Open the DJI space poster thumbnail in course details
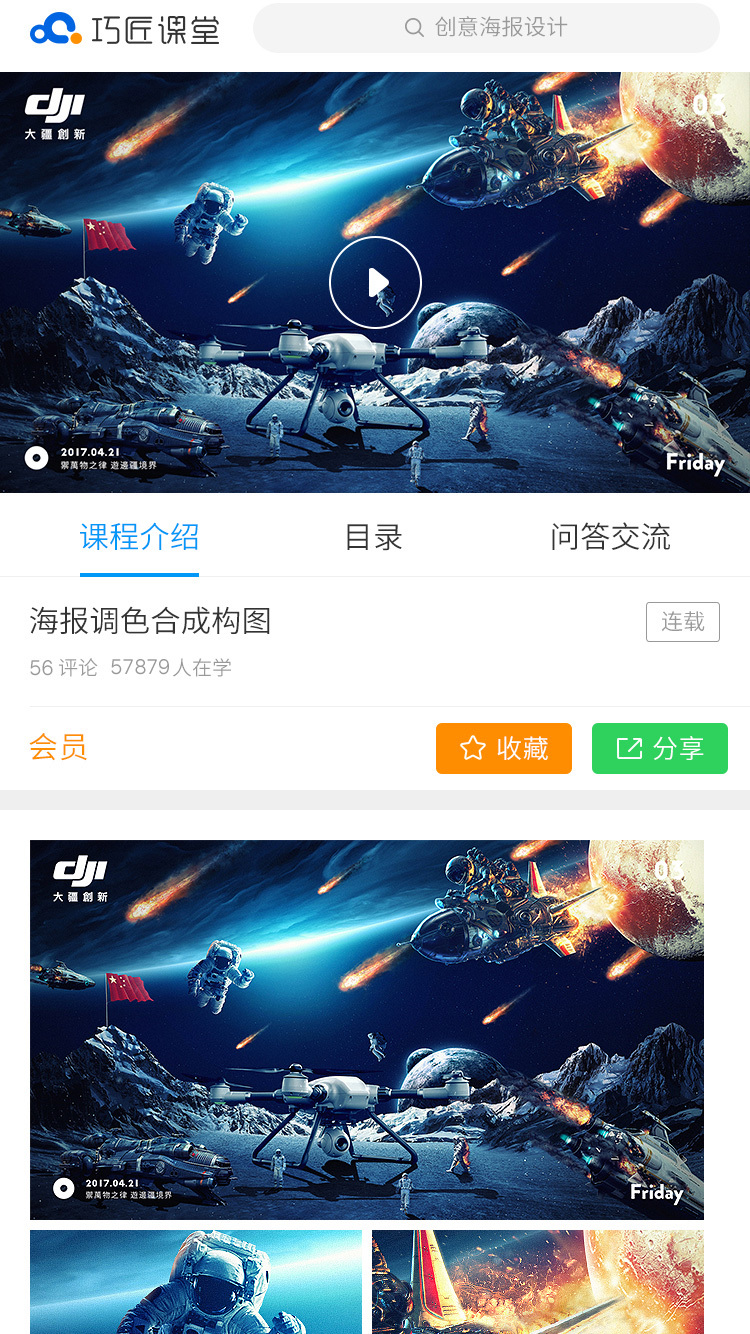The height and width of the screenshot is (1334, 750). 366,1028
